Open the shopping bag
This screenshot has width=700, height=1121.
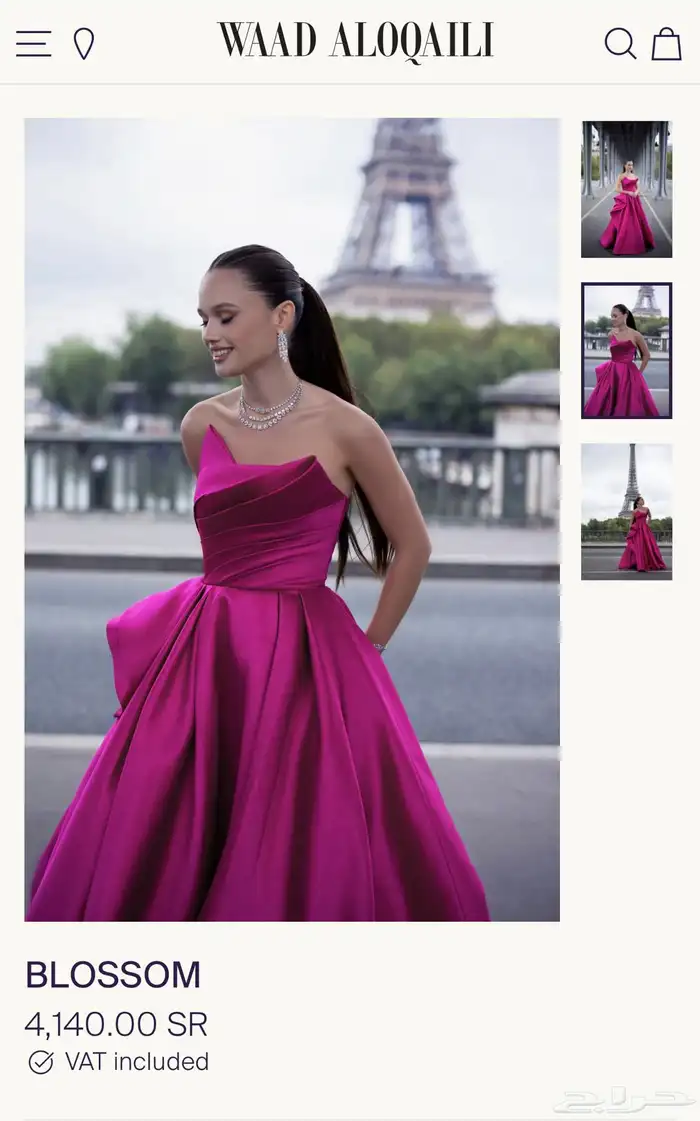pyautogui.click(x=666, y=44)
